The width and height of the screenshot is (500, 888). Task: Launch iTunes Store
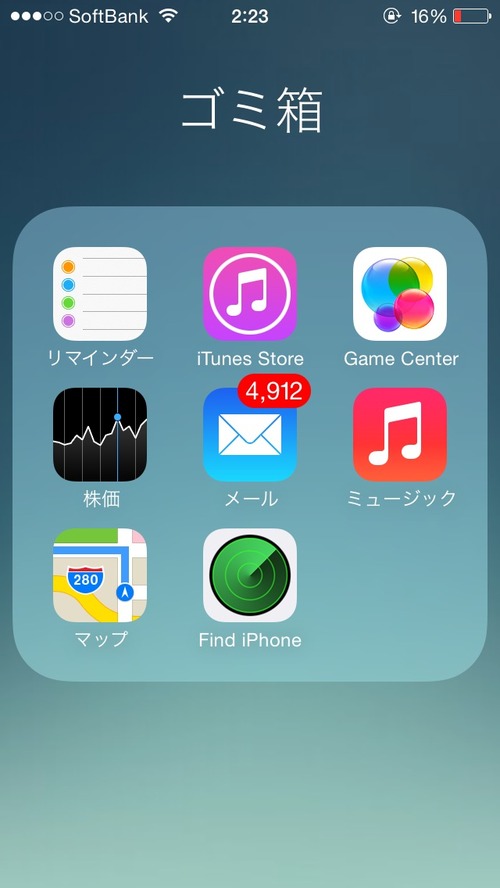(250, 293)
